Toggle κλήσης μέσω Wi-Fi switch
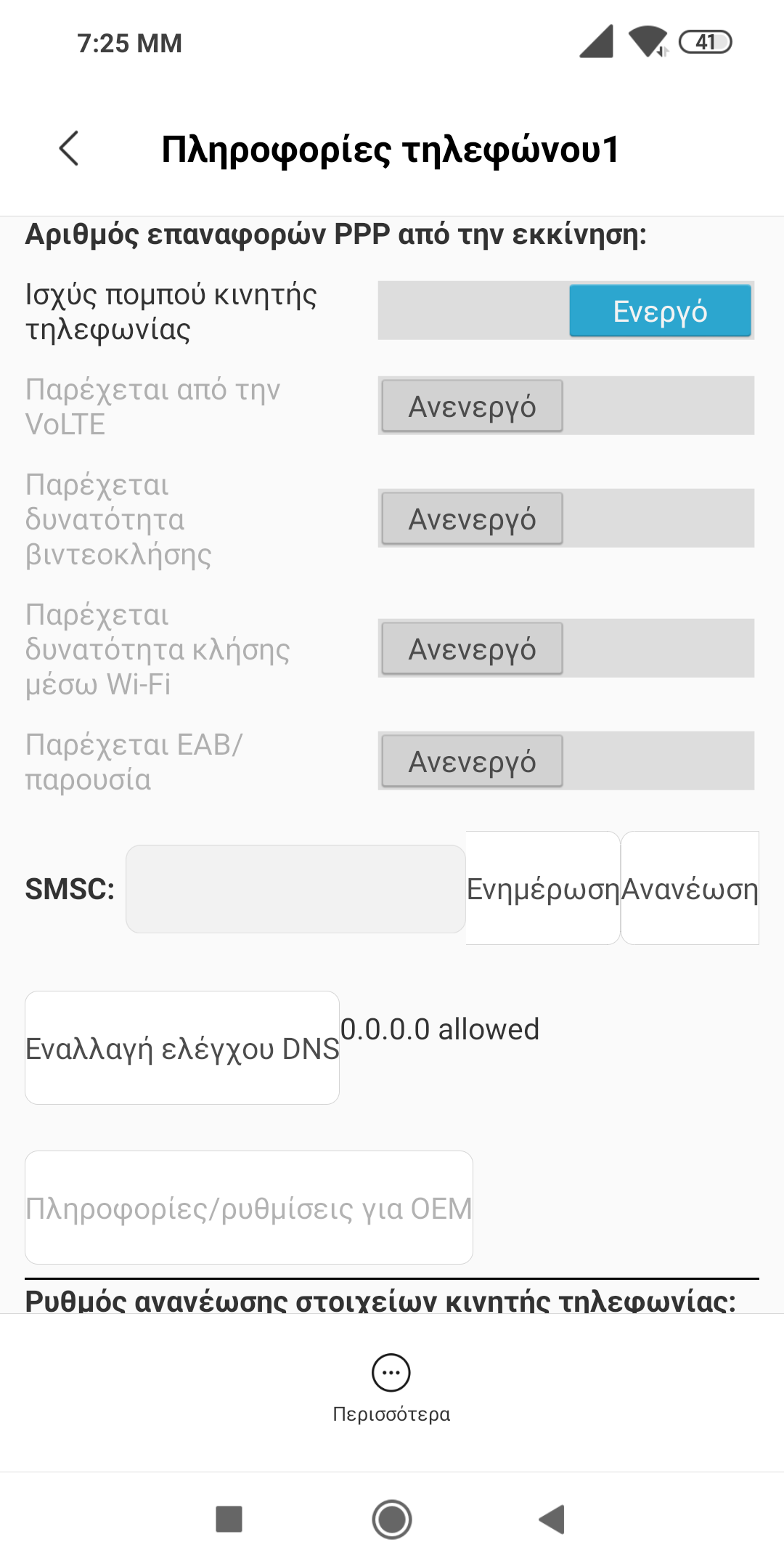The image size is (784, 1566). (x=565, y=649)
